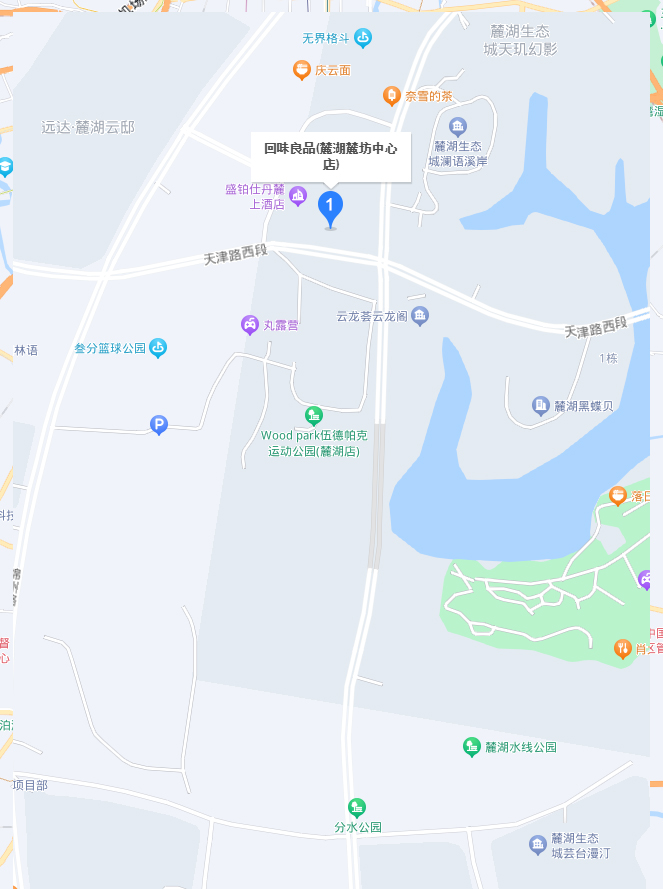Open the 庆云面 restaurant marker

(x=301, y=70)
